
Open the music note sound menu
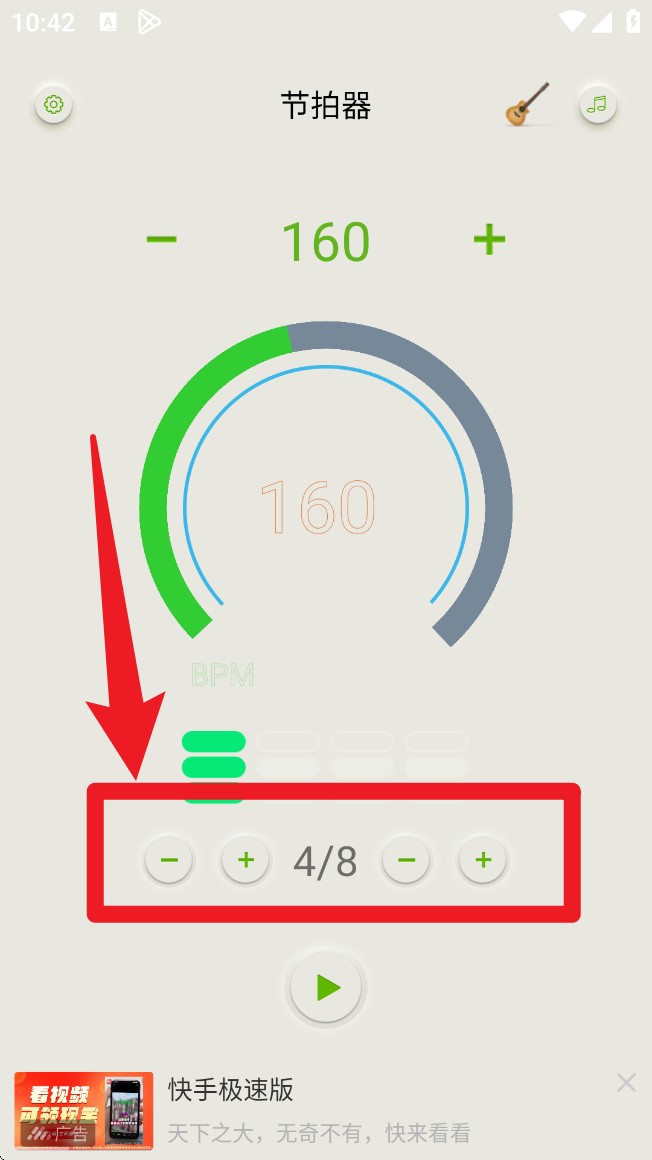tap(597, 104)
